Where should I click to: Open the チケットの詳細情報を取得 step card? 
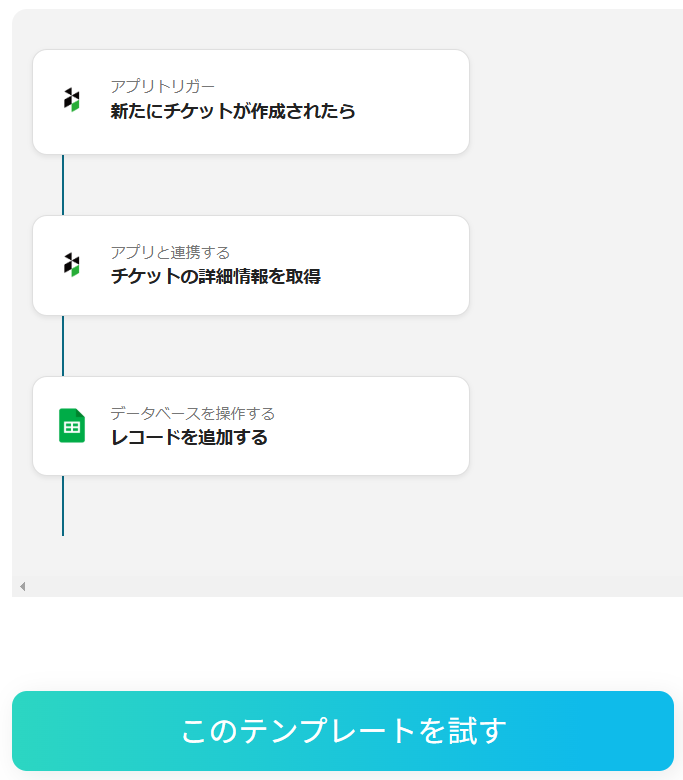click(250, 266)
